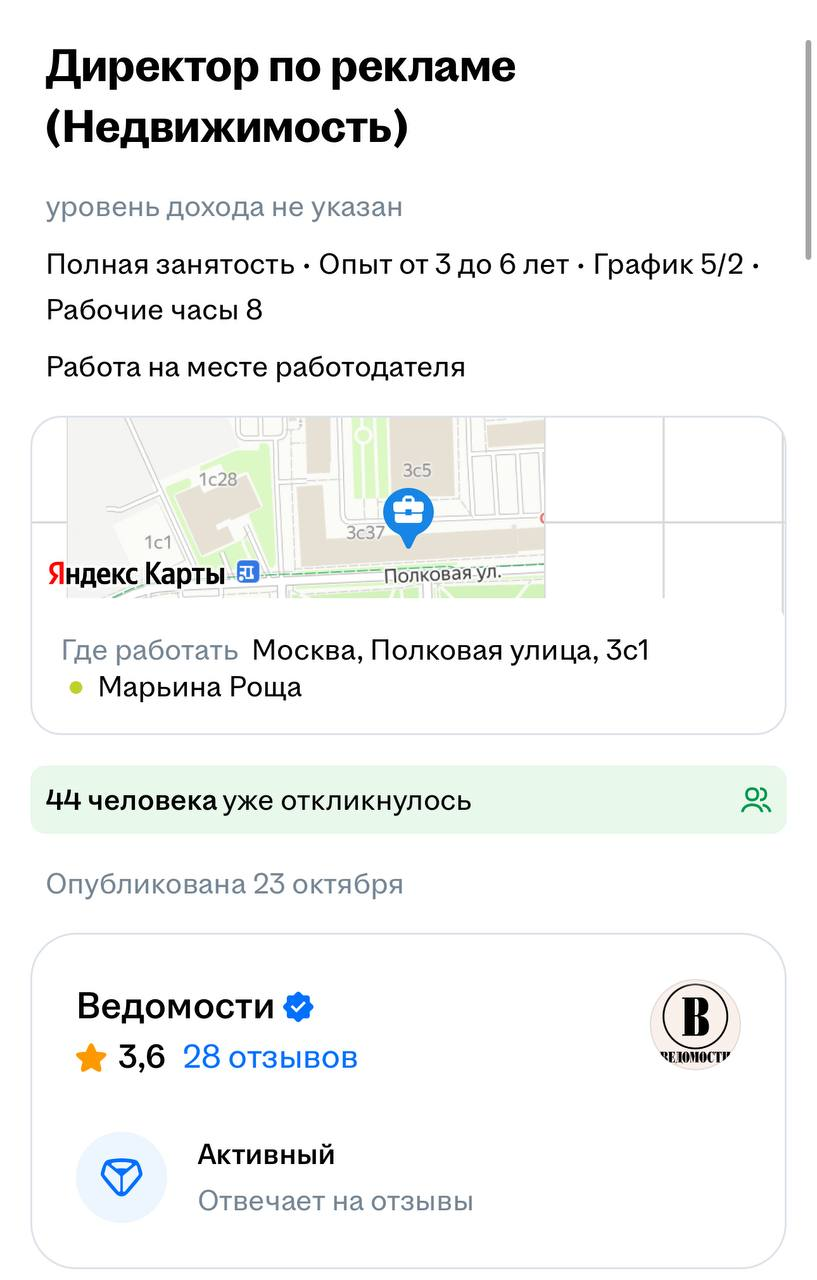The height and width of the screenshot is (1280, 817).
Task: Read the 28 отзывов reviews
Action: tap(270, 1057)
